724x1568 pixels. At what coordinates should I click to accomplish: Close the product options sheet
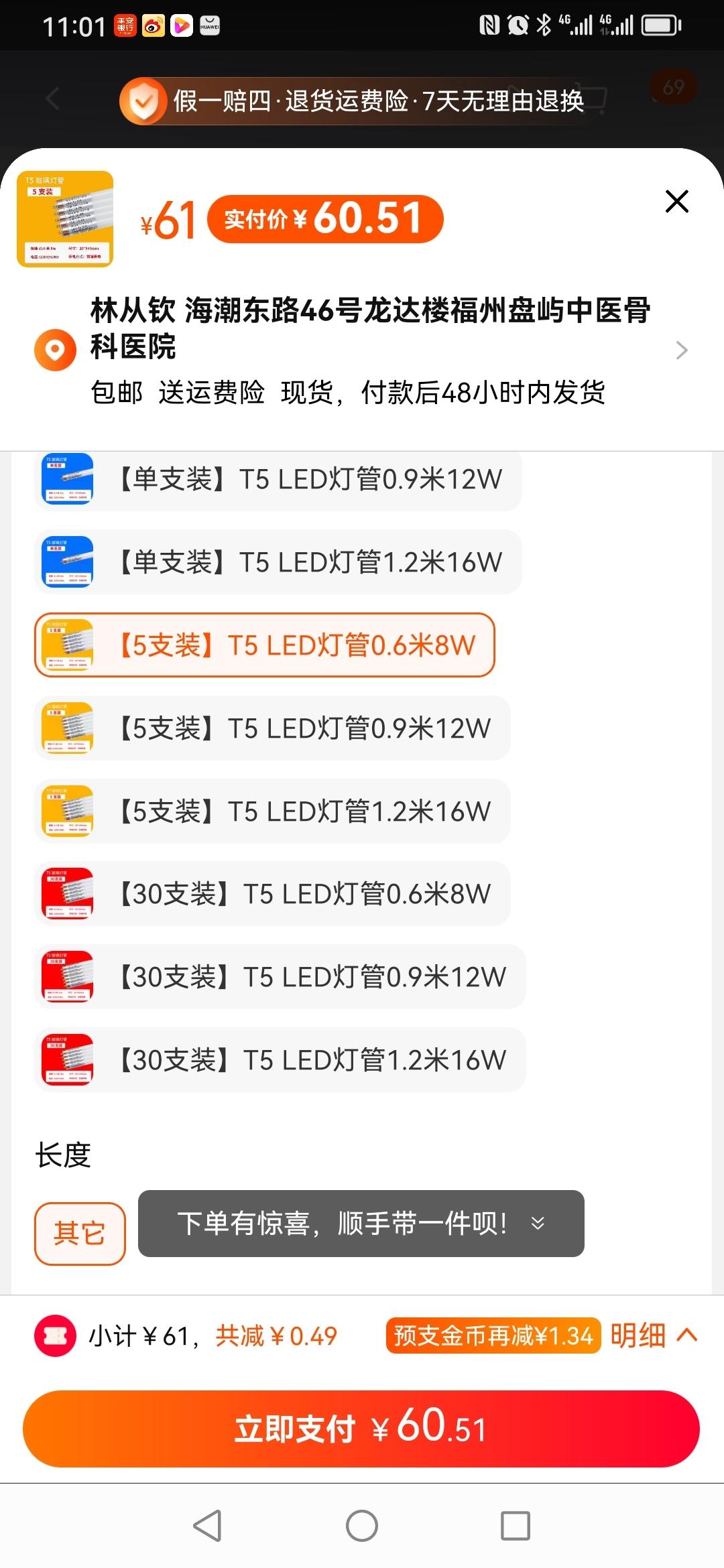pos(676,201)
